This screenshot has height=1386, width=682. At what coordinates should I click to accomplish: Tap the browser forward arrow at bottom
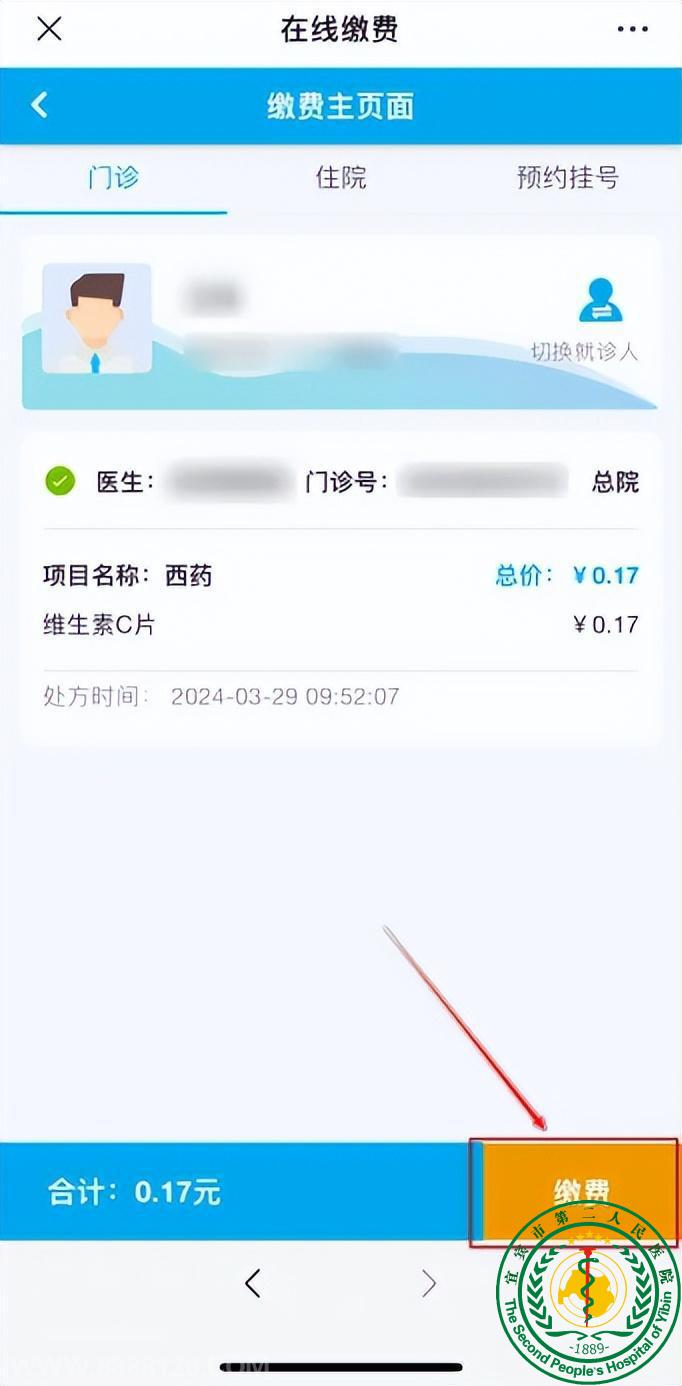coord(428,1283)
